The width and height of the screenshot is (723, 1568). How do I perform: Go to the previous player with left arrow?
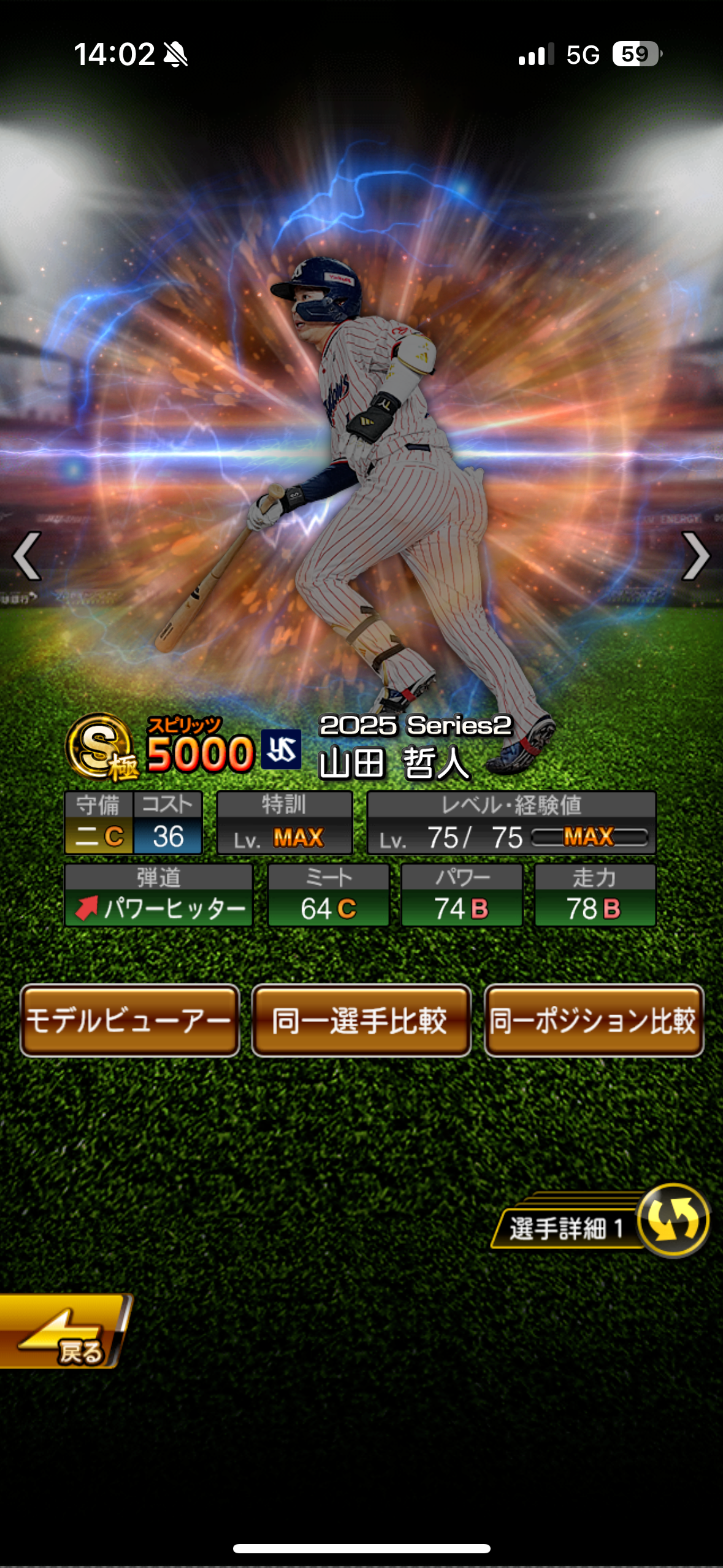point(28,556)
